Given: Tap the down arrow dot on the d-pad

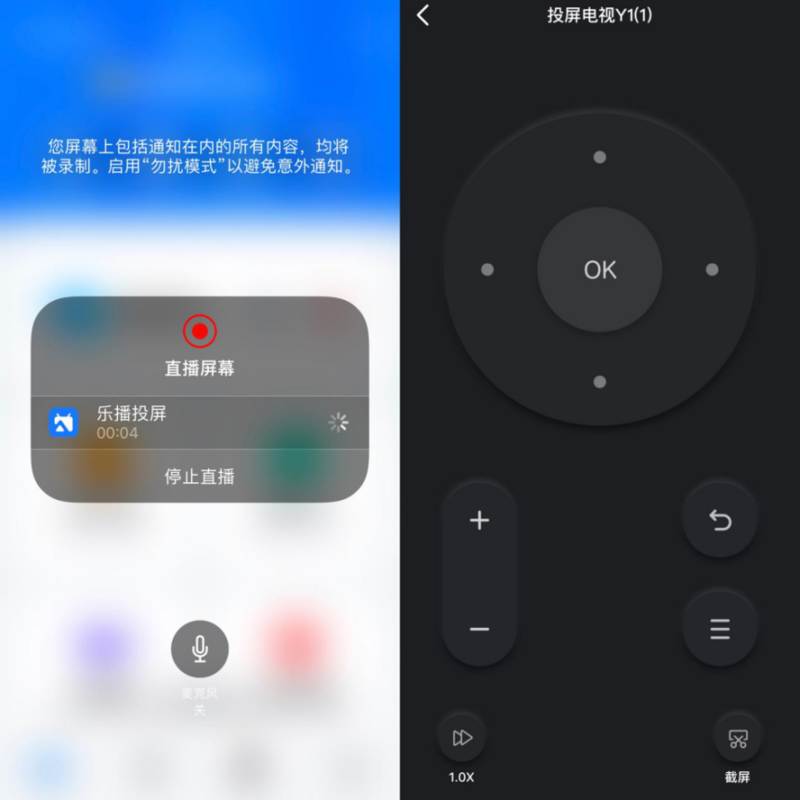Looking at the screenshot, I should [600, 382].
